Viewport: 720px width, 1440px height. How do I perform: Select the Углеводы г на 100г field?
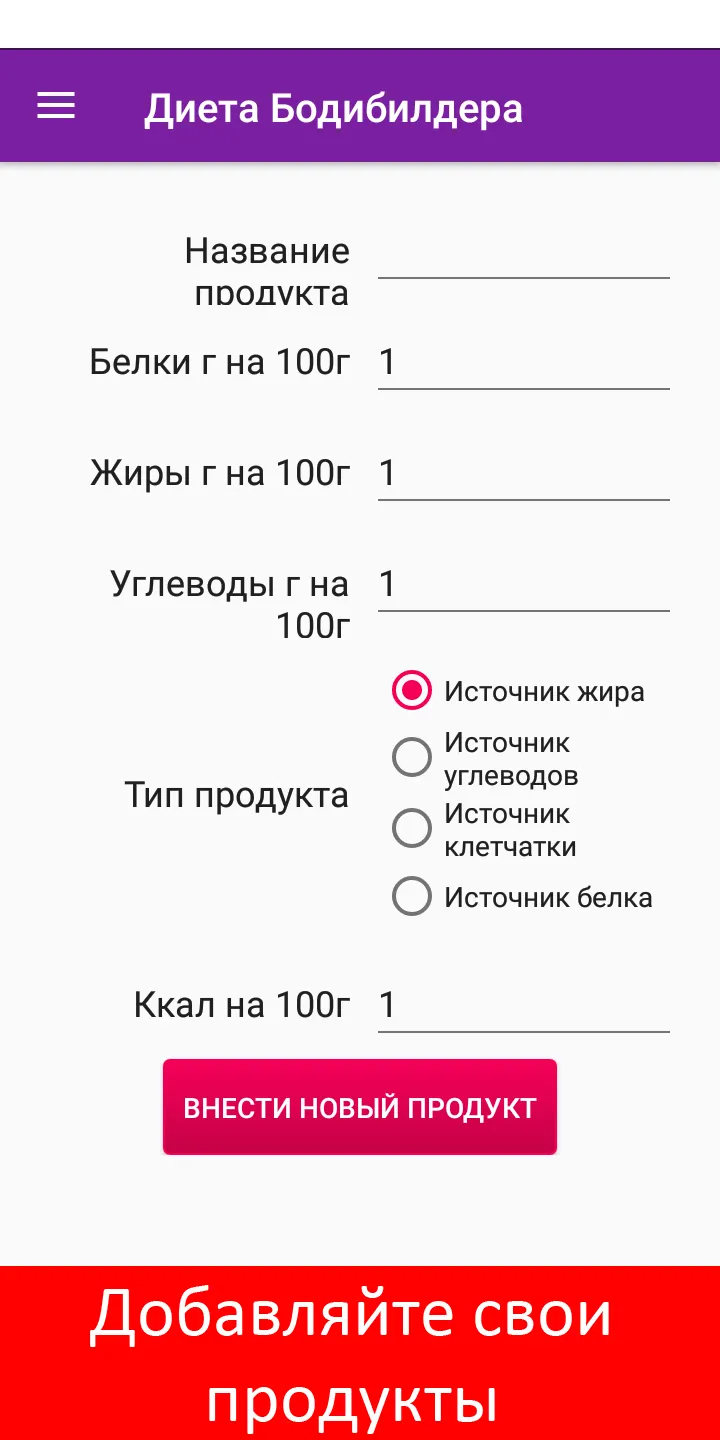point(524,584)
